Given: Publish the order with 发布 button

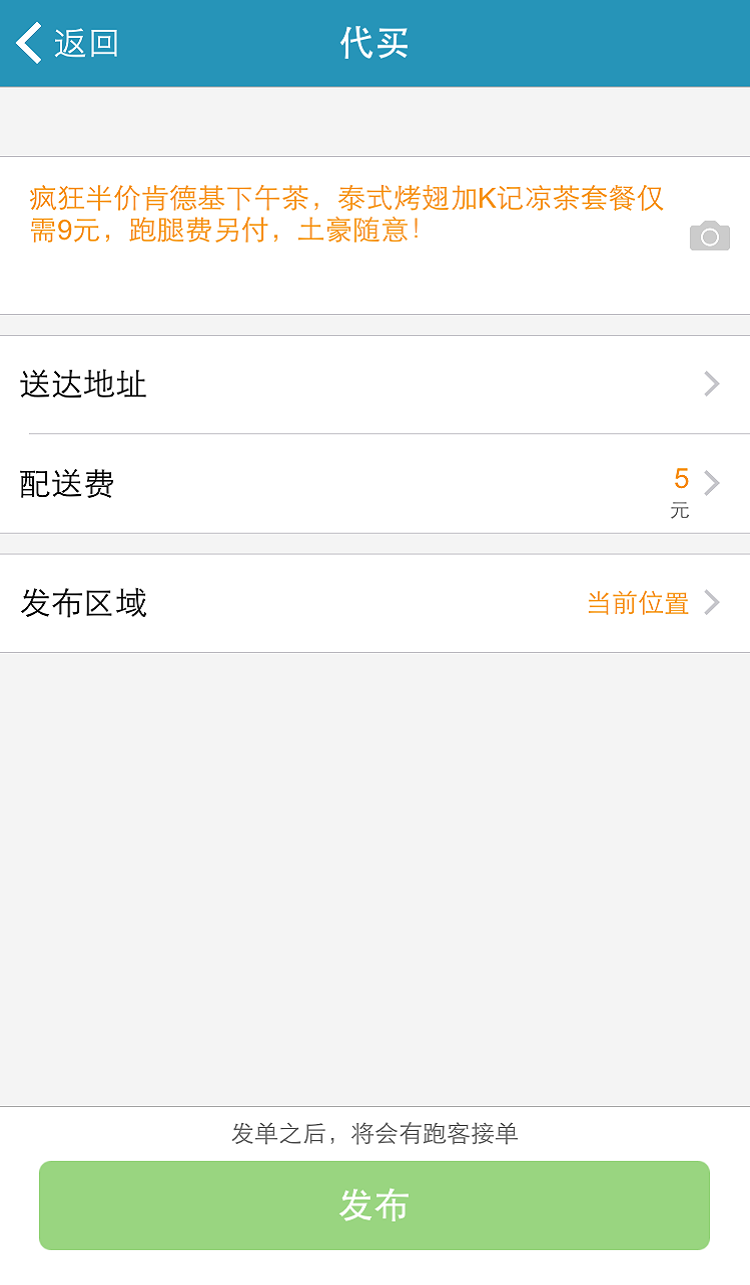Looking at the screenshot, I should pyautogui.click(x=374, y=1205).
